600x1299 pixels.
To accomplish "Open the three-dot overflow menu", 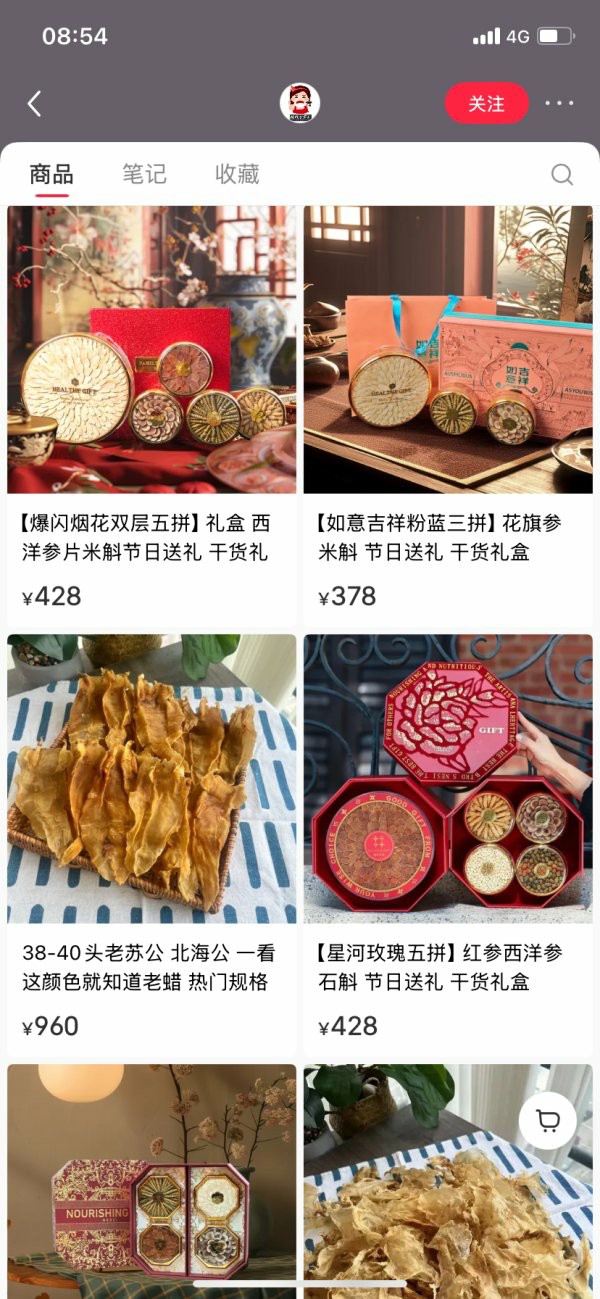I will pos(559,103).
